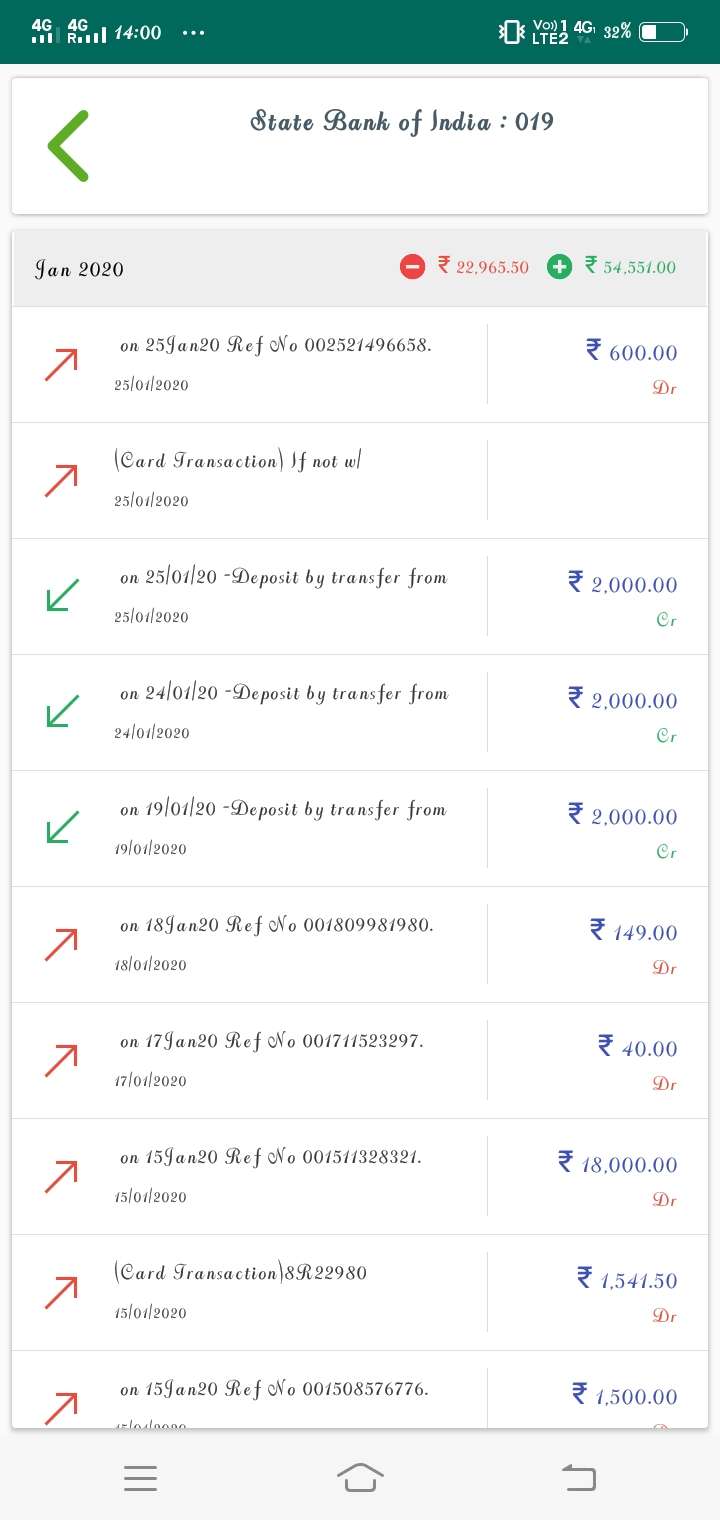Go back using the green arrow

click(68, 146)
